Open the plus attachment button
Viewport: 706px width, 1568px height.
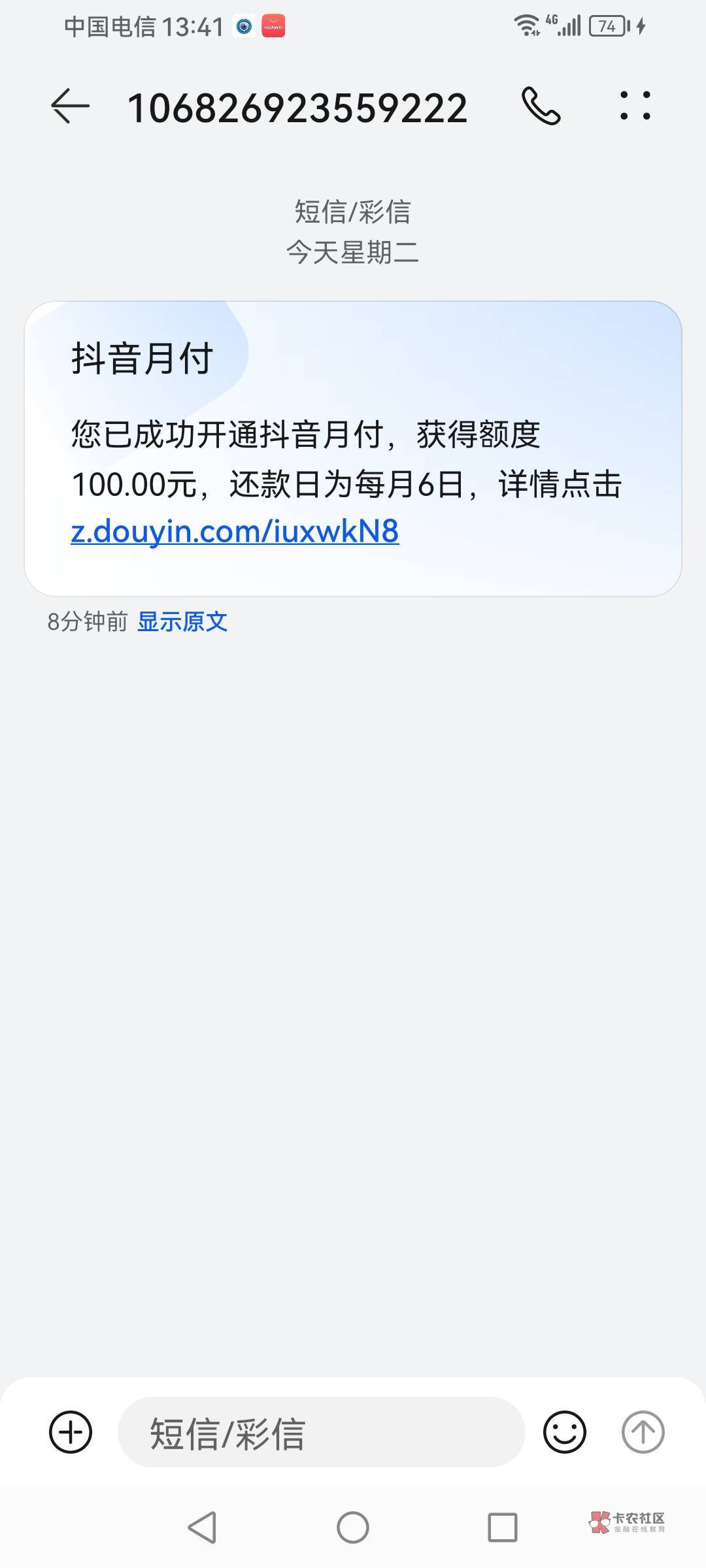(71, 1432)
